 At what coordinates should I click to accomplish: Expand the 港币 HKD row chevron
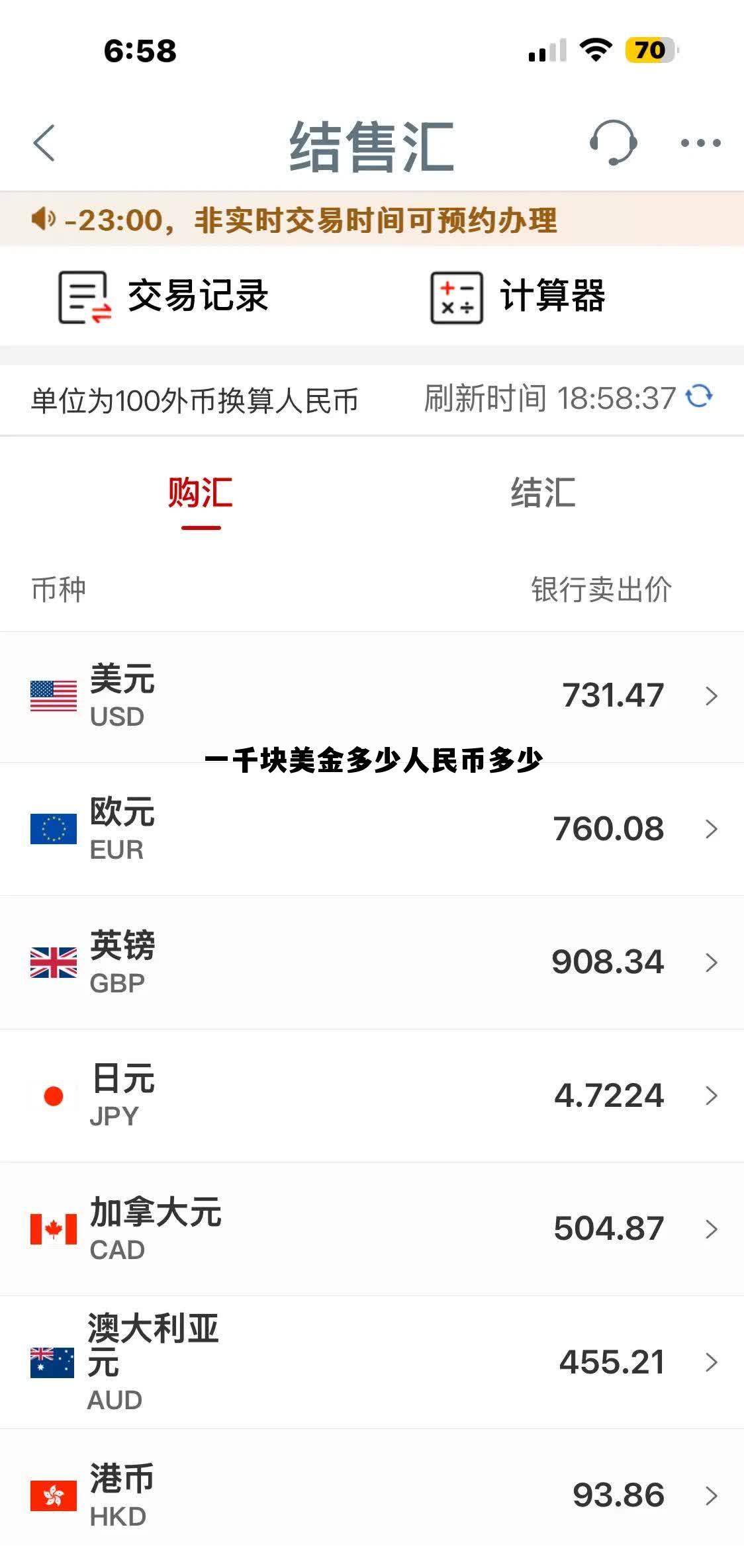(712, 1494)
